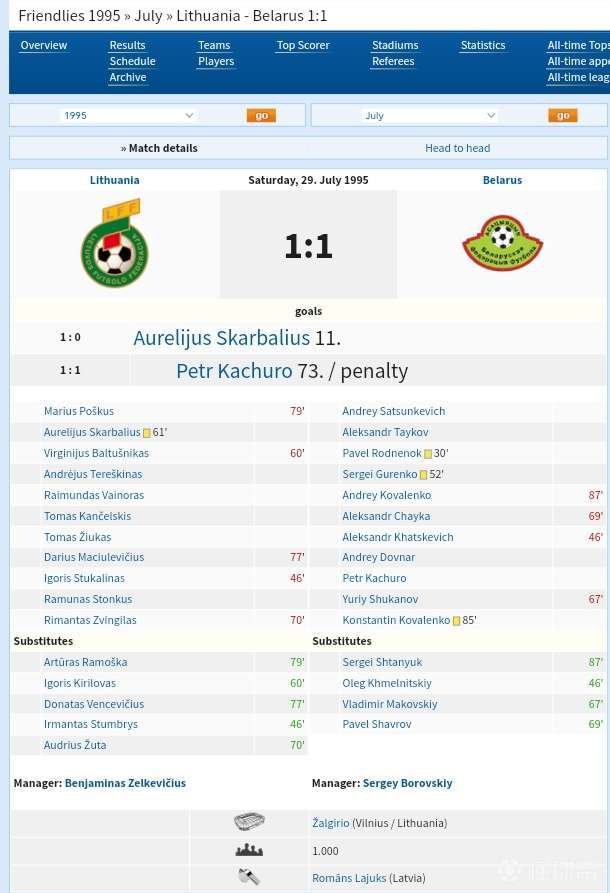This screenshot has width=610, height=893.
Task: View Petr Kachuro in the goals list
Action: pyautogui.click(x=234, y=371)
